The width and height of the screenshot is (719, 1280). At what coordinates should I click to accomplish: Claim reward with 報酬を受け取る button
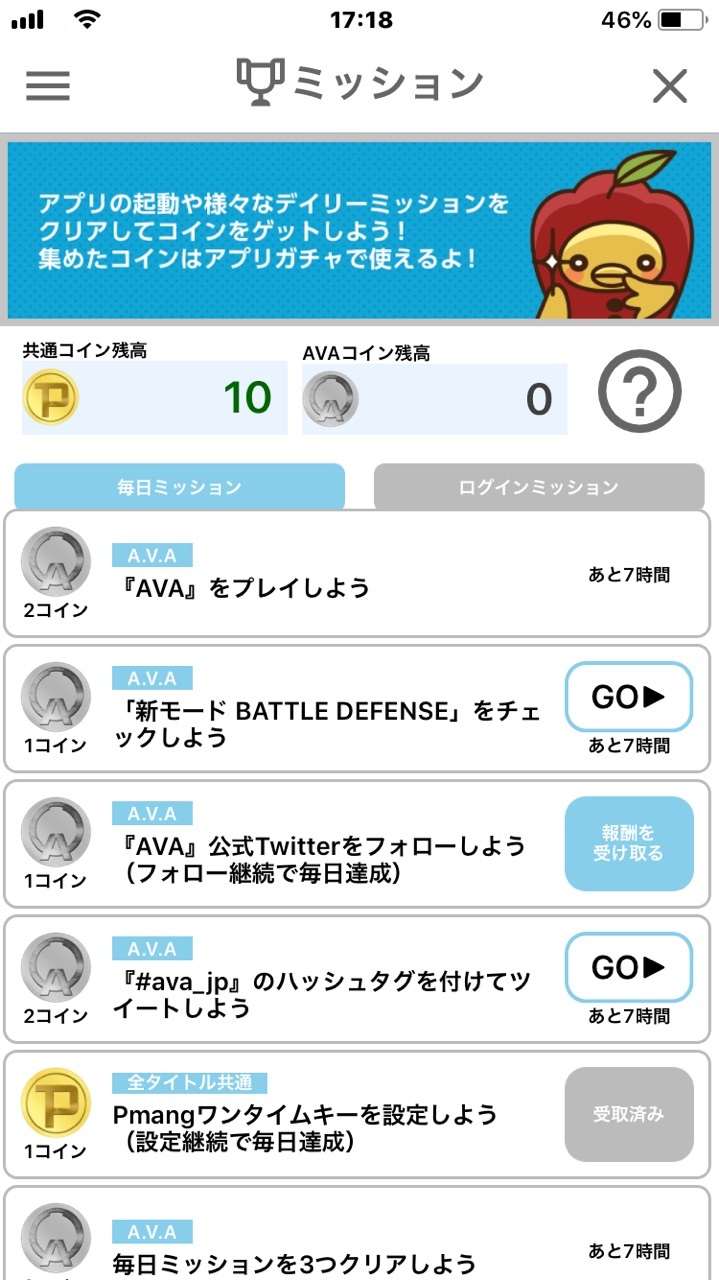click(x=628, y=844)
